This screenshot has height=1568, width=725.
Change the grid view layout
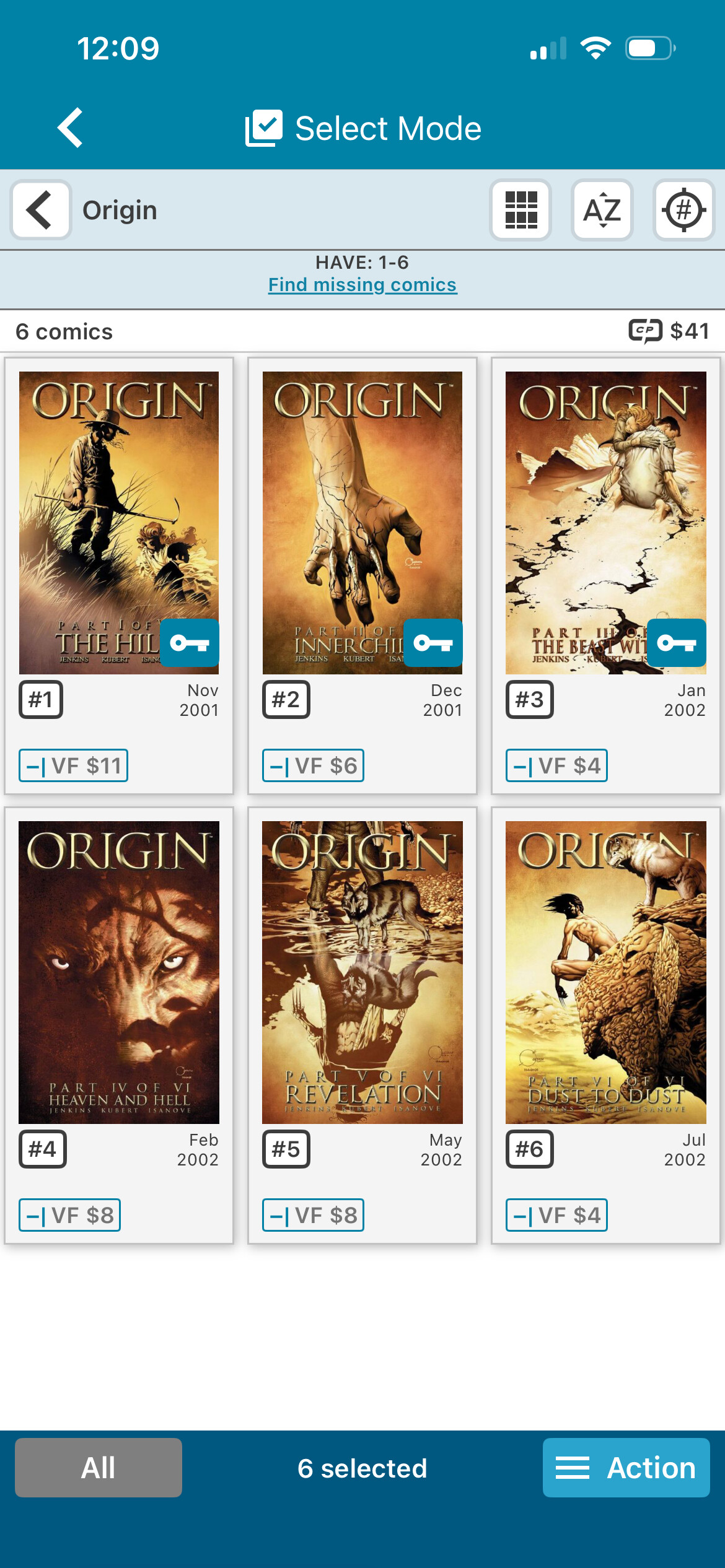point(521,210)
